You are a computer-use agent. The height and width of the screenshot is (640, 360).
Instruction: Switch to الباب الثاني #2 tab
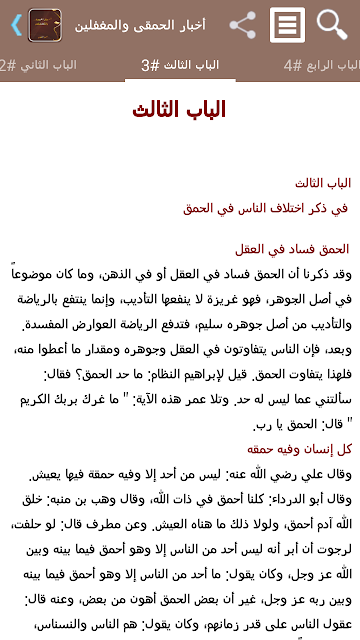click(38, 65)
